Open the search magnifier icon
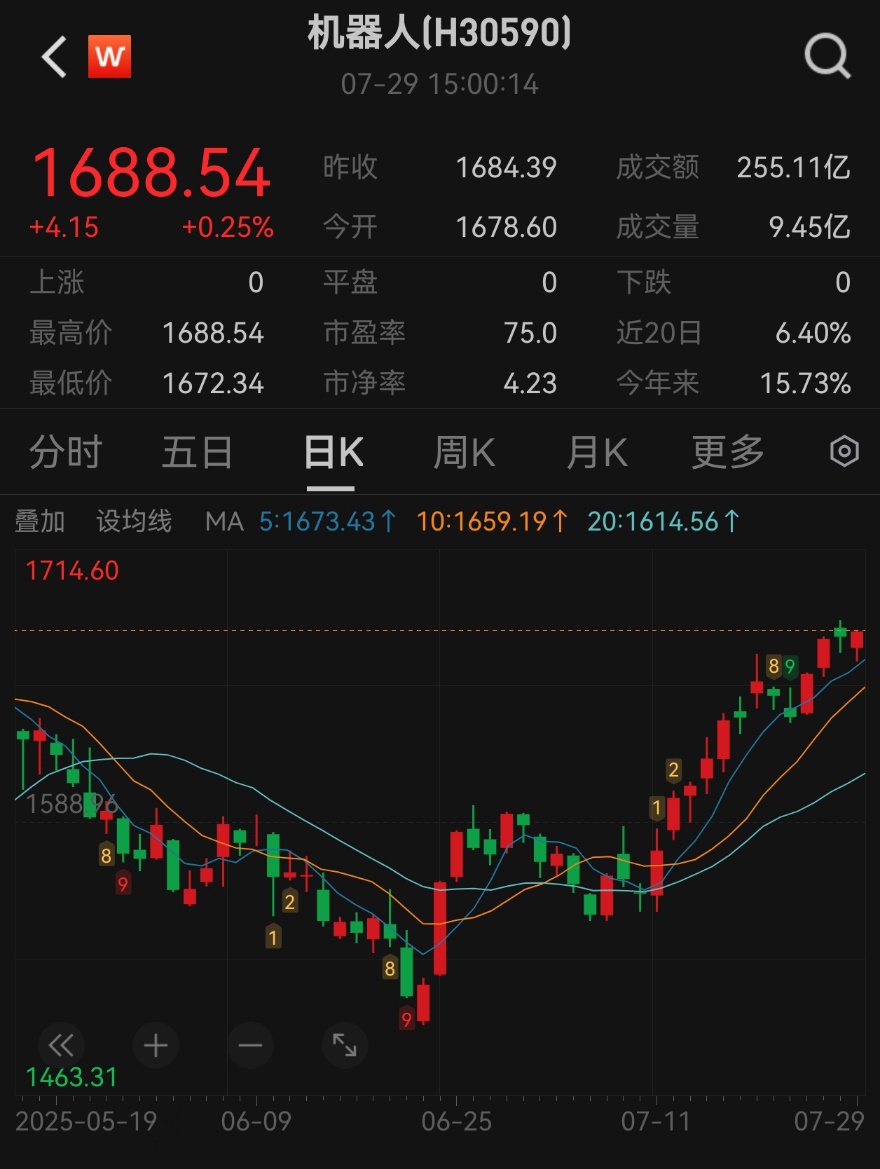 (827, 57)
